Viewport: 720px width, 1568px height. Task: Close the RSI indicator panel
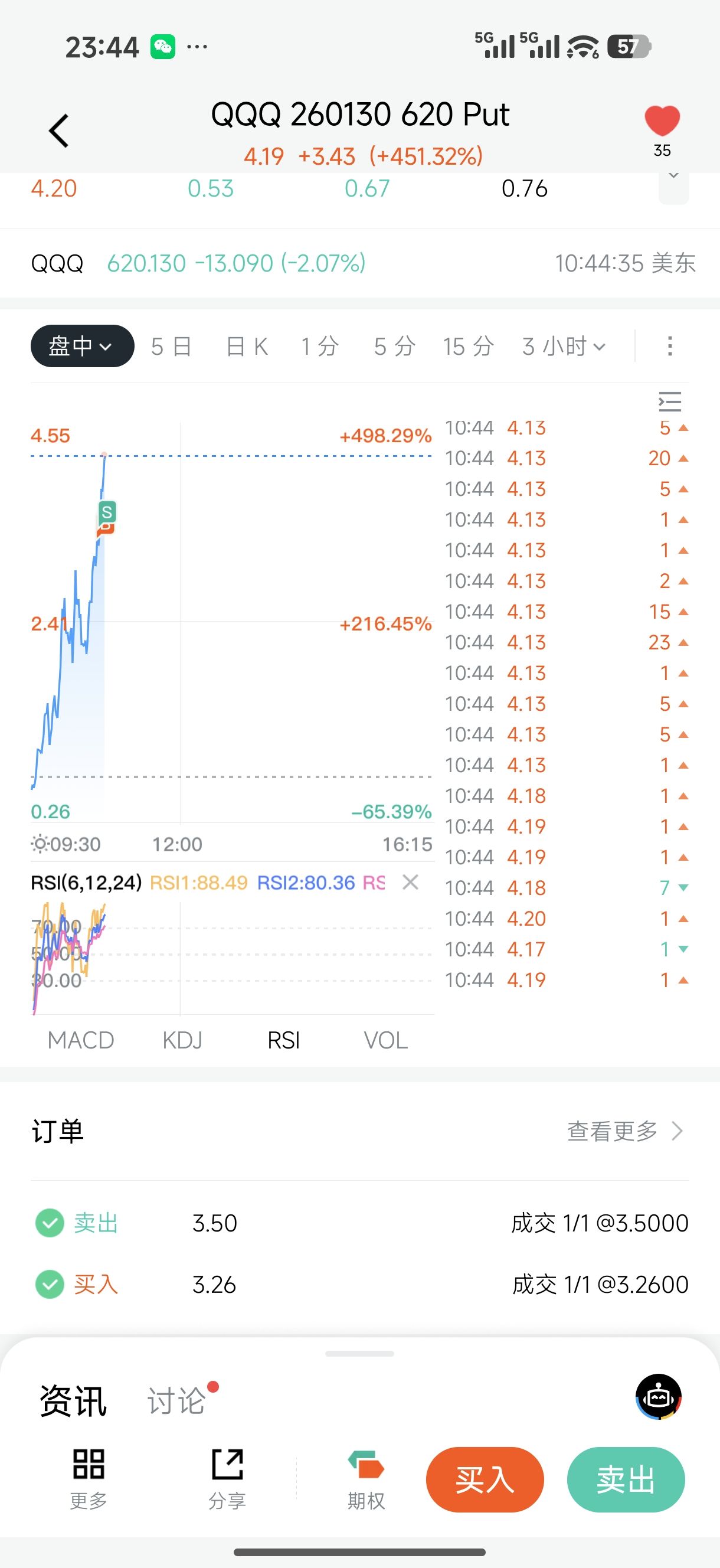click(x=411, y=882)
